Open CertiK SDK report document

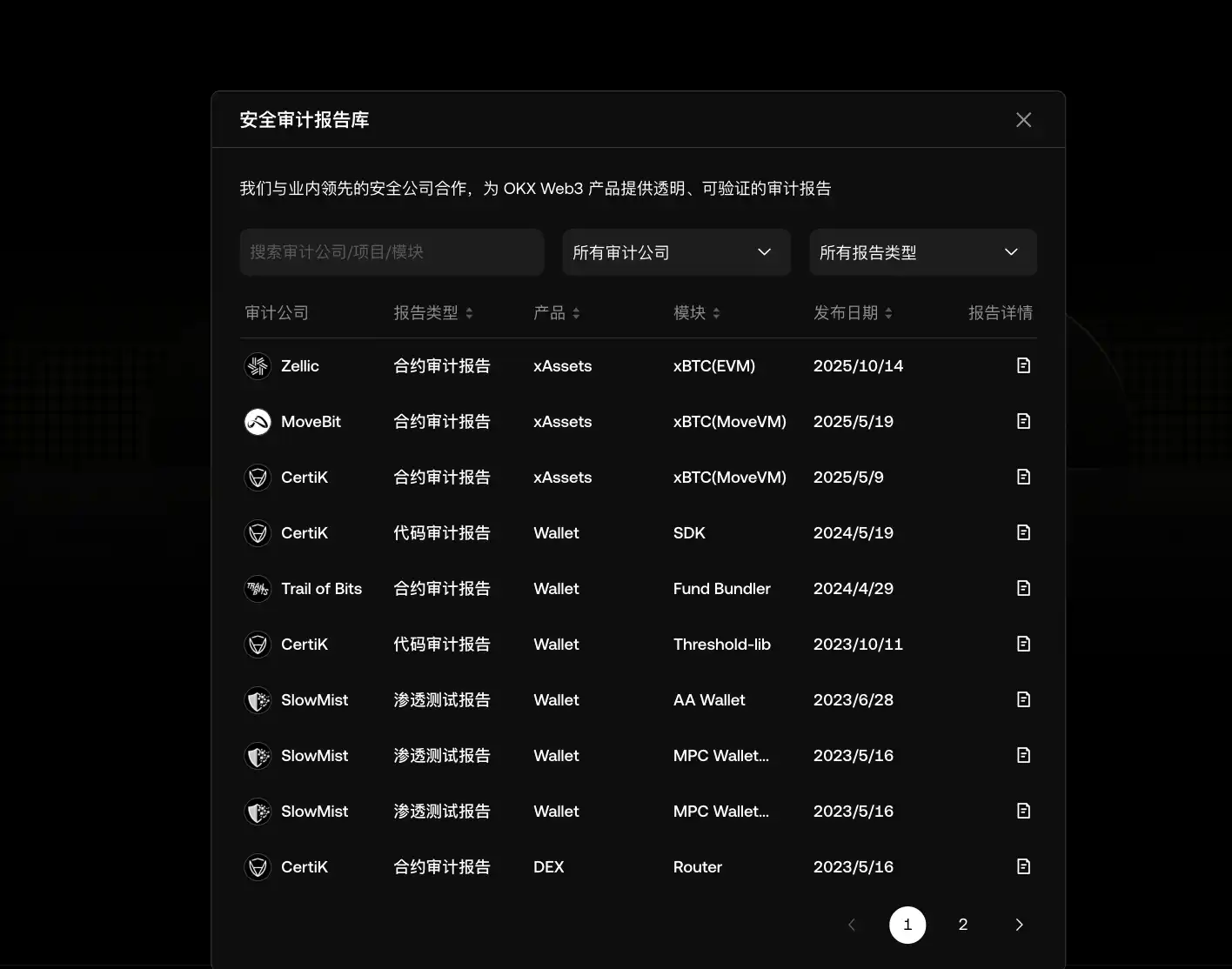pyautogui.click(x=1023, y=532)
